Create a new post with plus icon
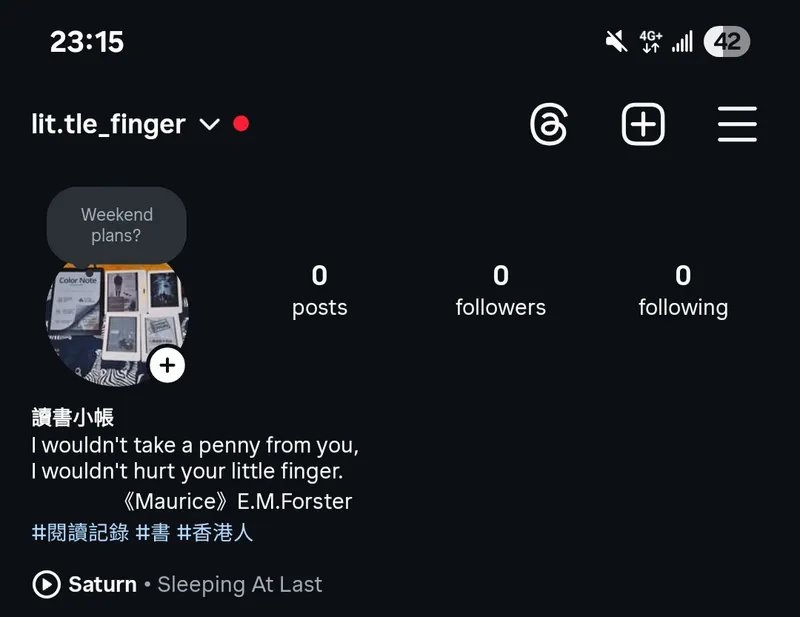800x617 pixels. click(643, 125)
